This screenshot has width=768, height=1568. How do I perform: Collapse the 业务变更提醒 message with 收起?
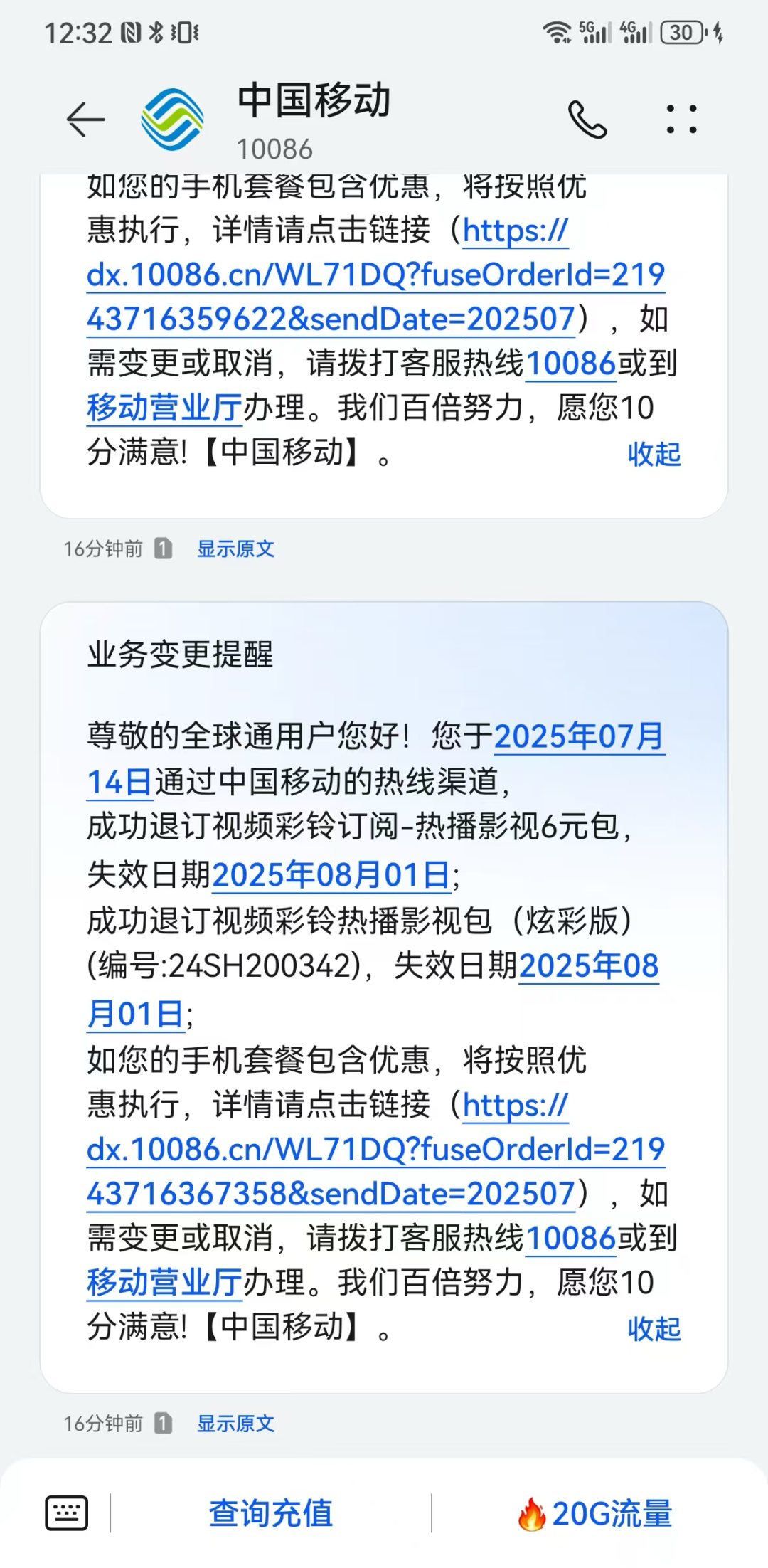pyautogui.click(x=654, y=1328)
